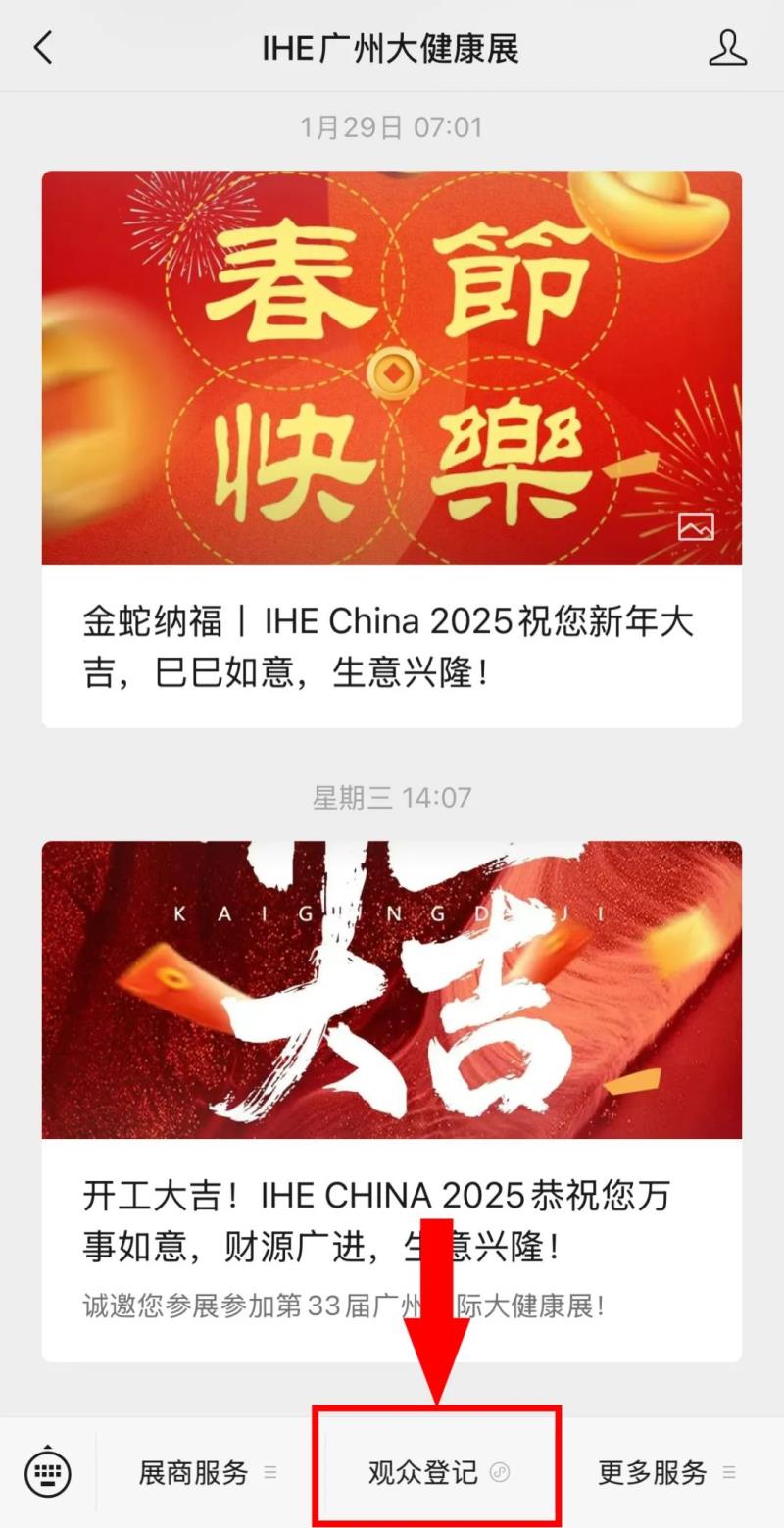Expand the 更多服务 menu
Viewport: 784px width, 1528px height.
point(666,1472)
